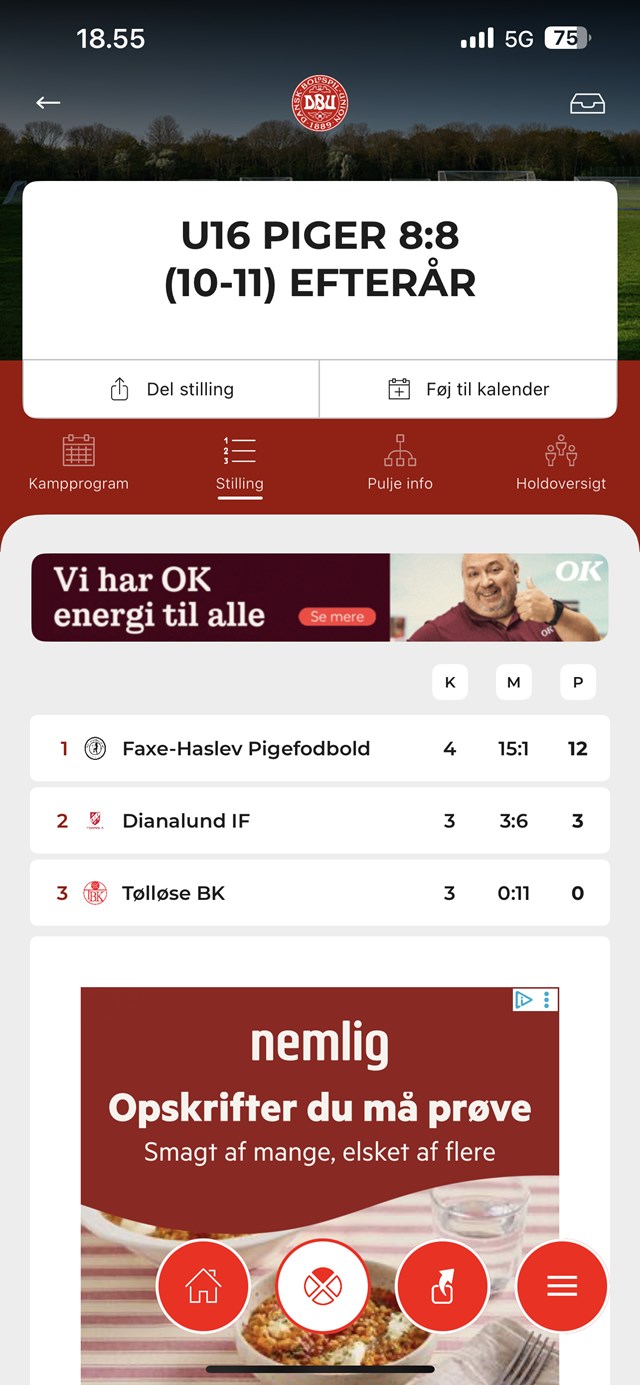Select the Stilling tab
The image size is (640, 1385).
[x=240, y=463]
